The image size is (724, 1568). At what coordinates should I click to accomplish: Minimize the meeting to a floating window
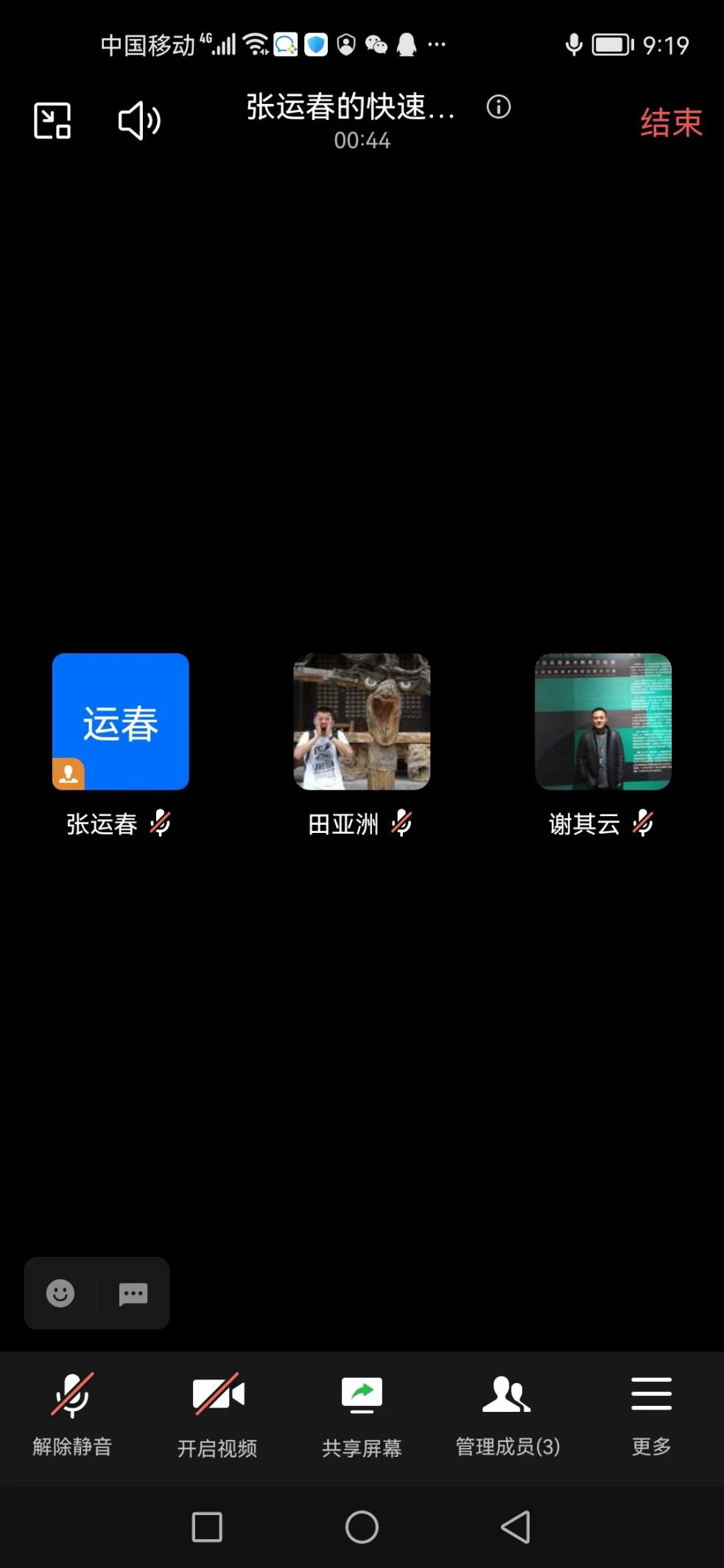click(52, 121)
